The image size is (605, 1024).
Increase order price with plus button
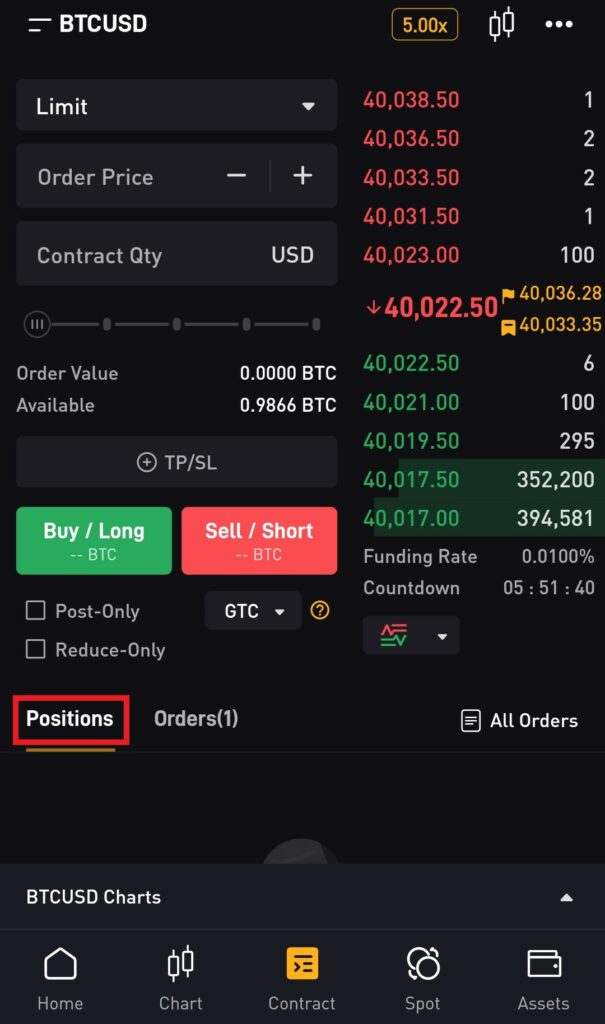302,176
